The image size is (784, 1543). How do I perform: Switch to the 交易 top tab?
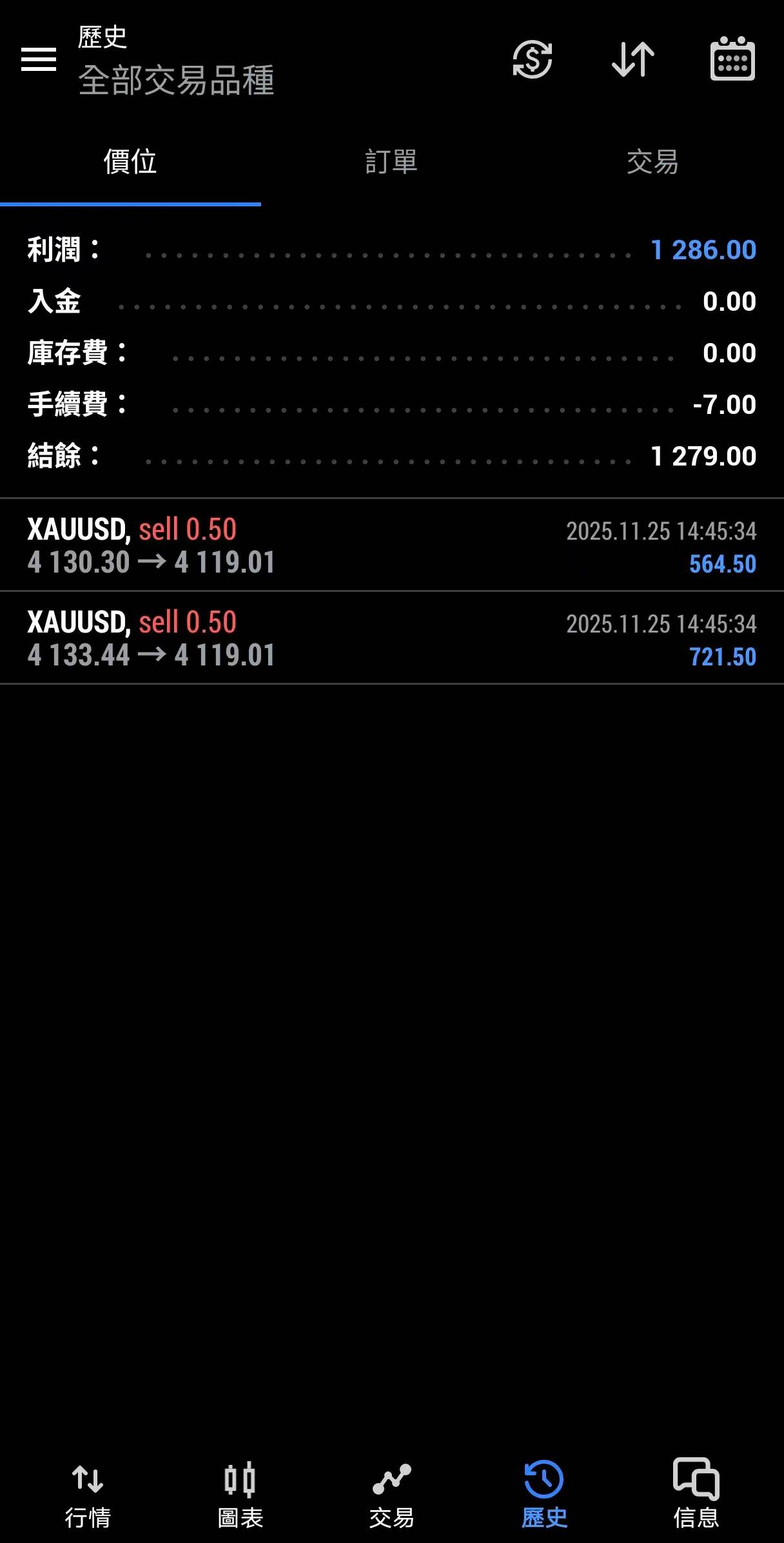click(x=652, y=162)
